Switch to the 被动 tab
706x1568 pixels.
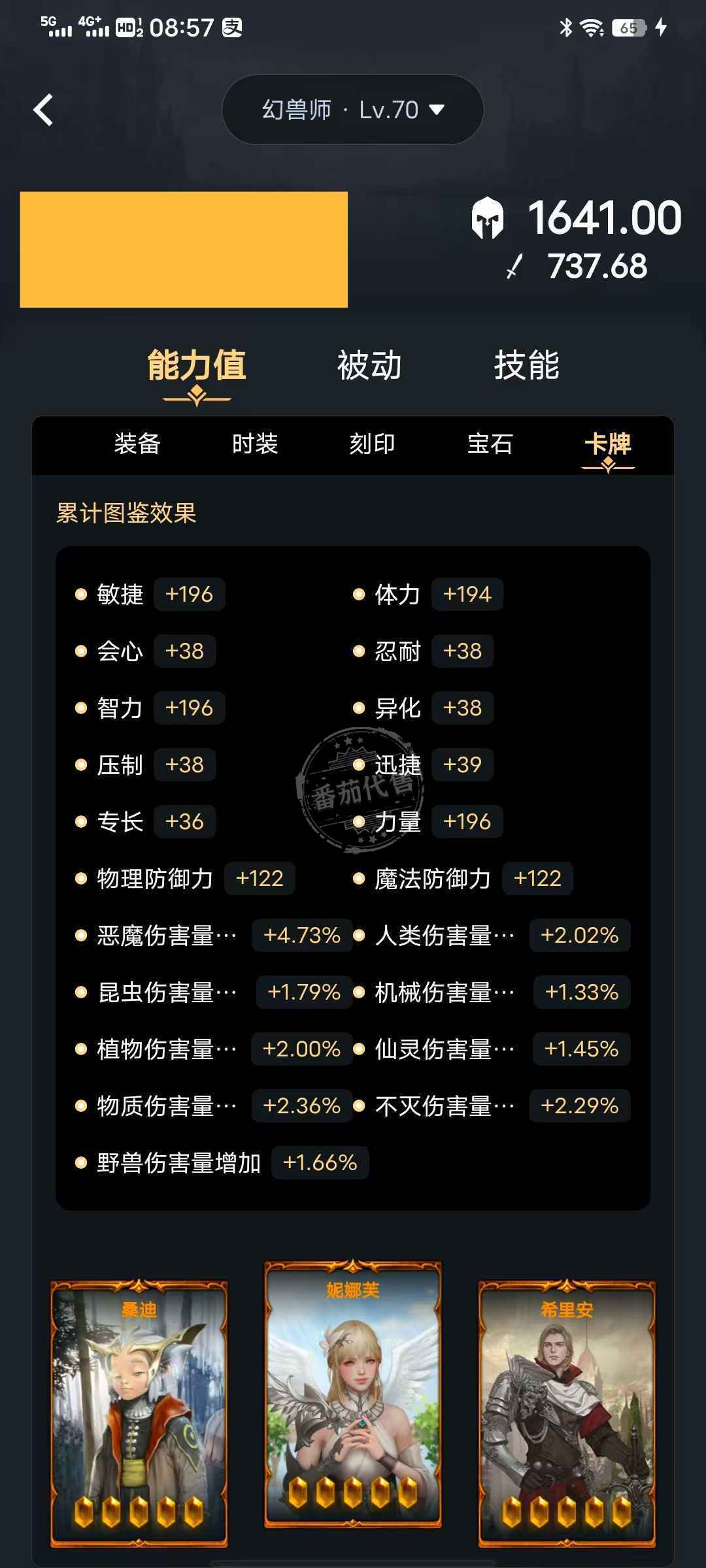click(369, 366)
